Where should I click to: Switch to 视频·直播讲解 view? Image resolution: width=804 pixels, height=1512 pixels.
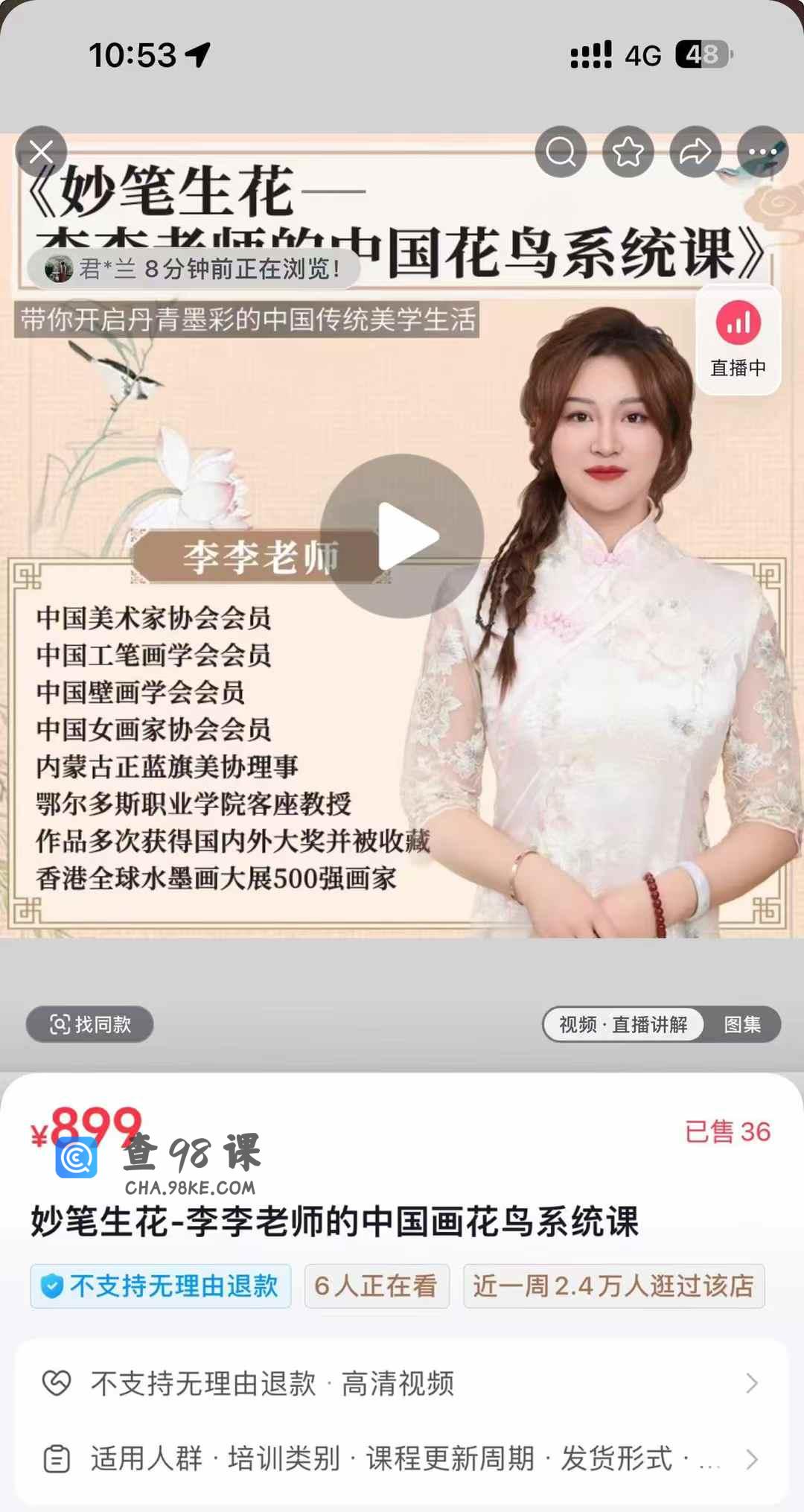pos(623,1024)
